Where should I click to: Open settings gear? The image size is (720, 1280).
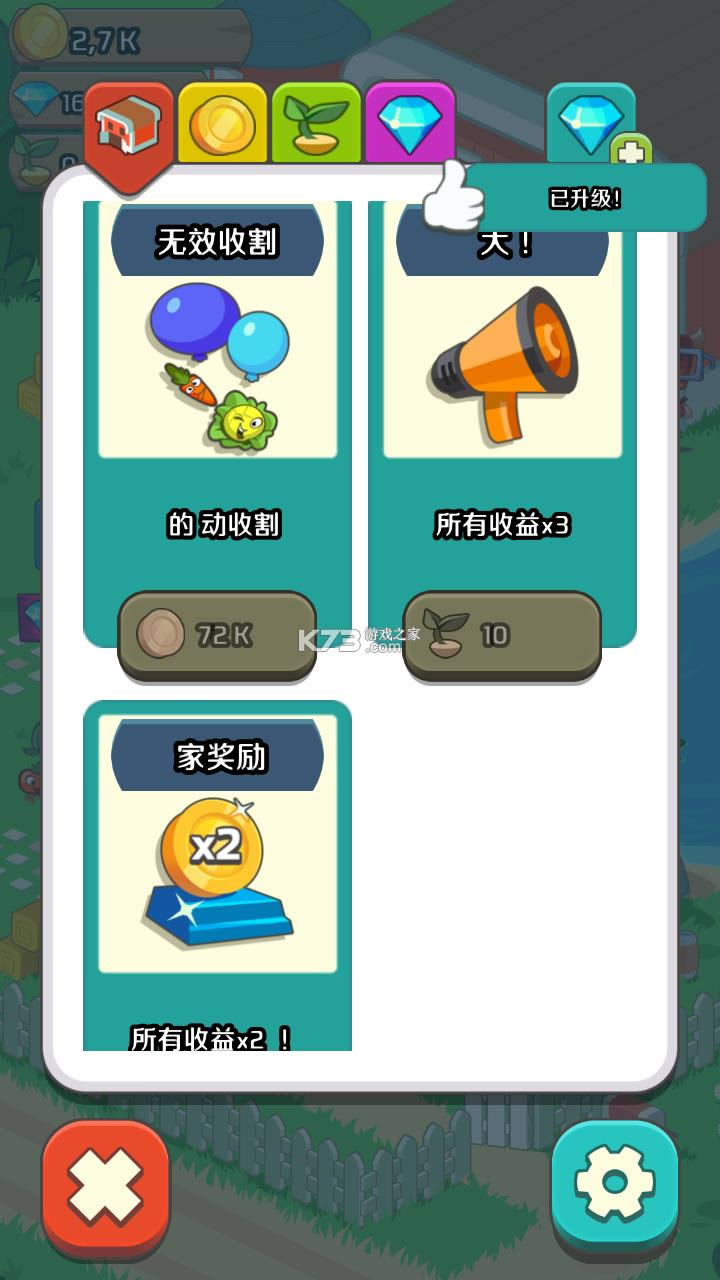pyautogui.click(x=614, y=1183)
